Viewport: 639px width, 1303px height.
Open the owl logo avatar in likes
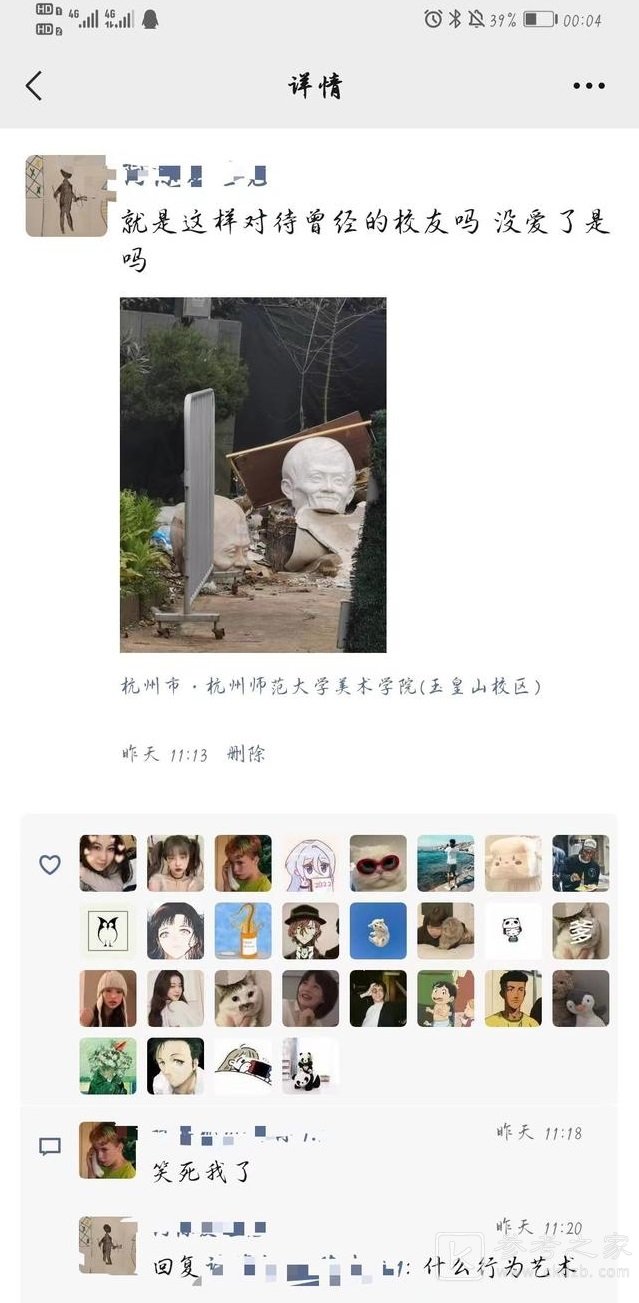[x=108, y=931]
